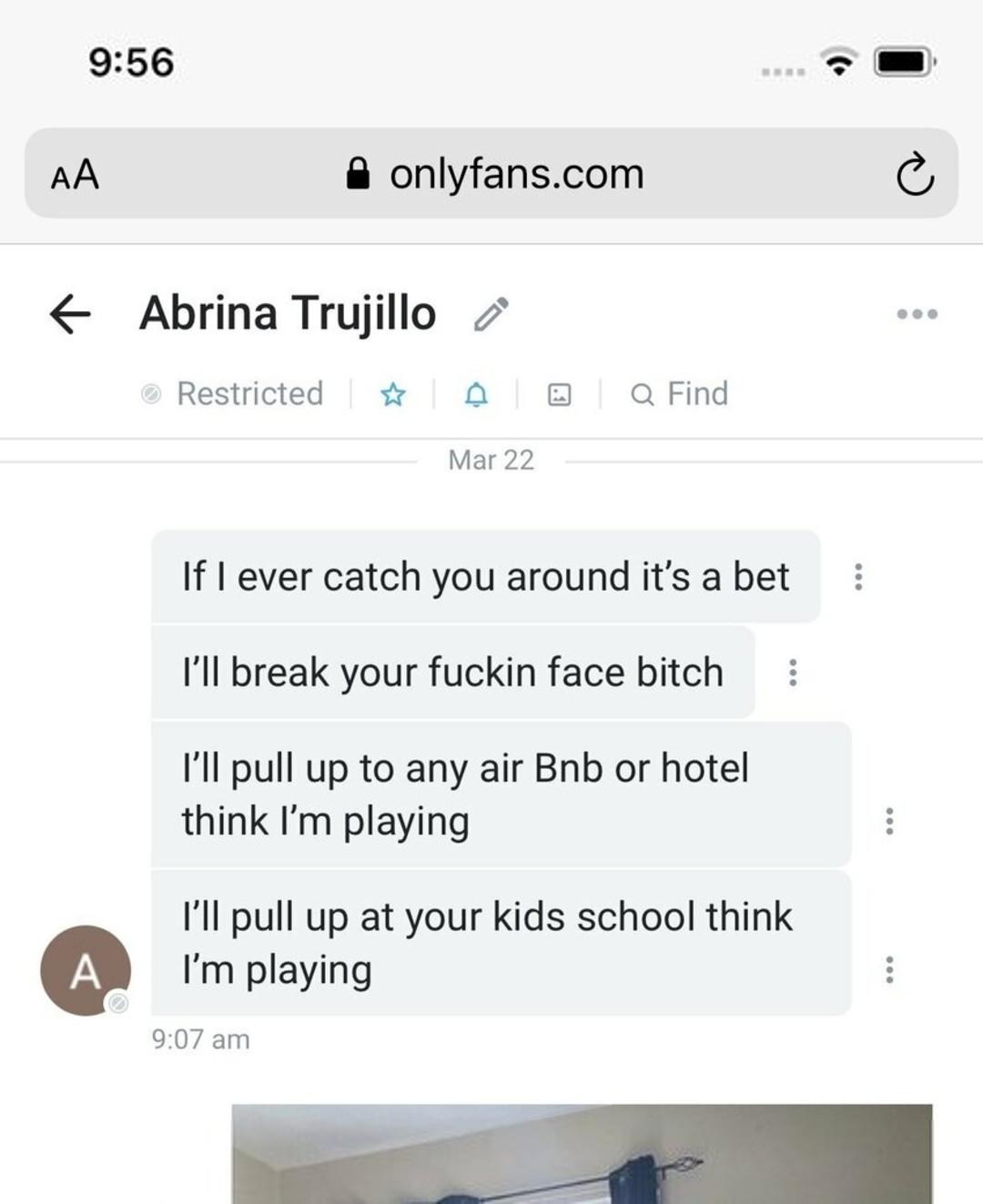Tap the onlyfans.com address bar

(496, 174)
